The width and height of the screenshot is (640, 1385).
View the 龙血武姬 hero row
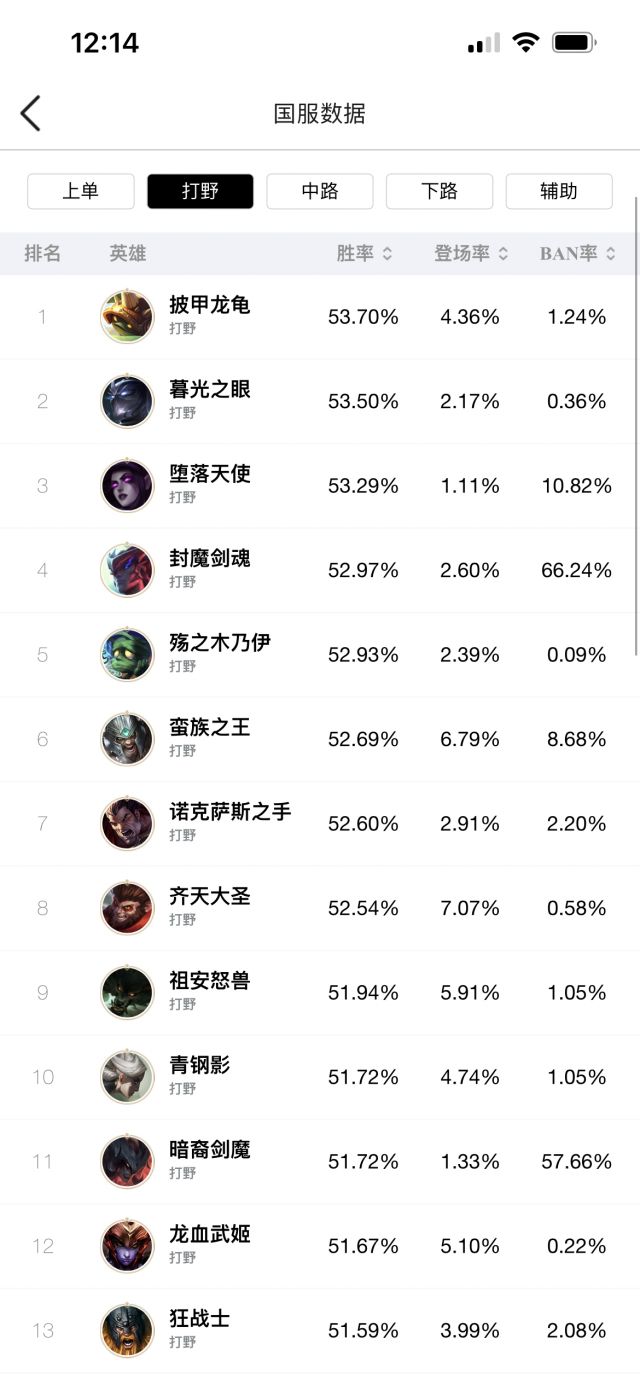tap(320, 1246)
